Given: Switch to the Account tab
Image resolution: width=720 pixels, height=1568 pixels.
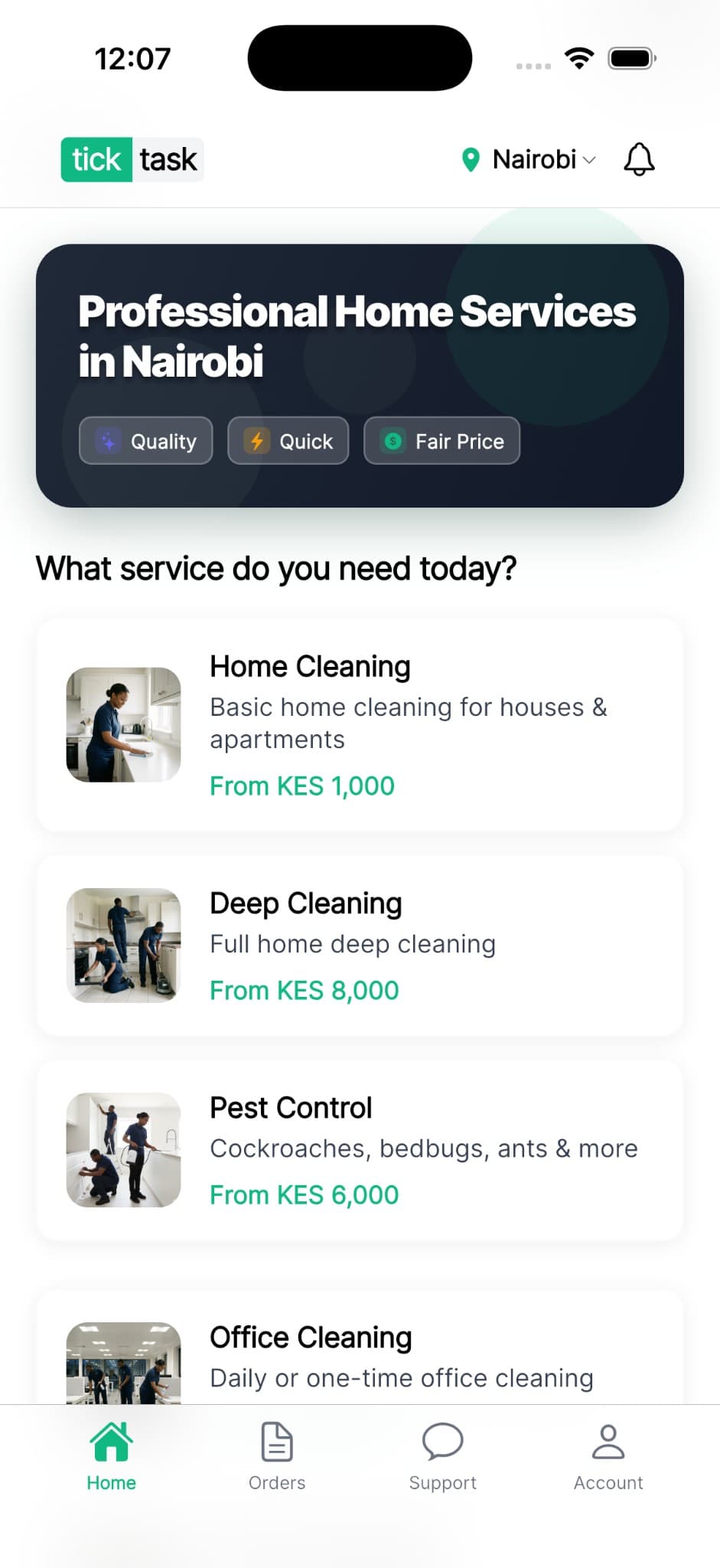Looking at the screenshot, I should (x=608, y=1455).
